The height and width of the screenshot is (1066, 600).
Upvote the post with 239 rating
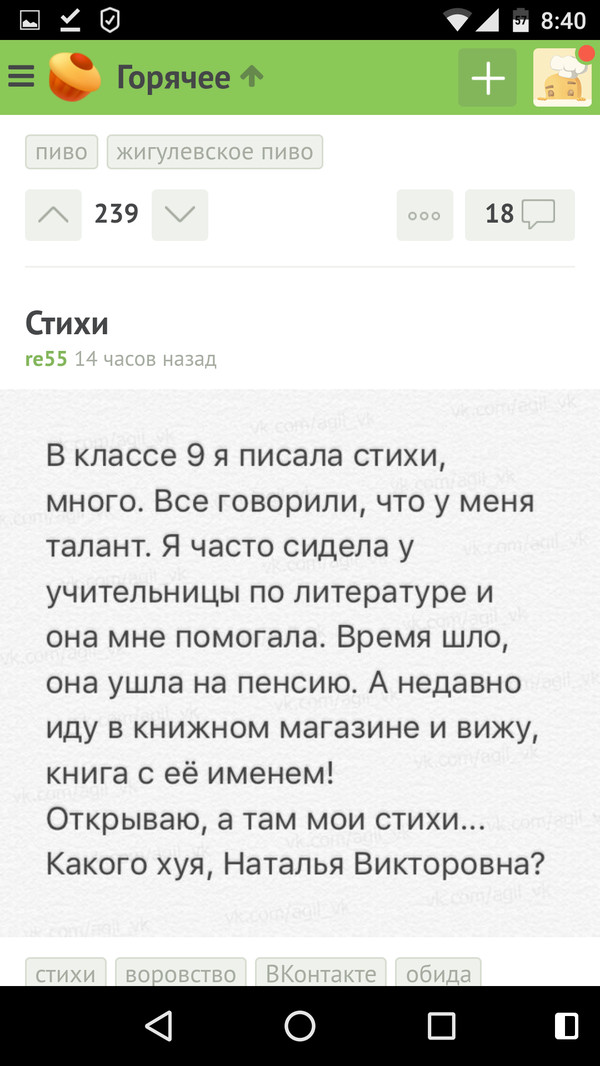pyautogui.click(x=53, y=215)
